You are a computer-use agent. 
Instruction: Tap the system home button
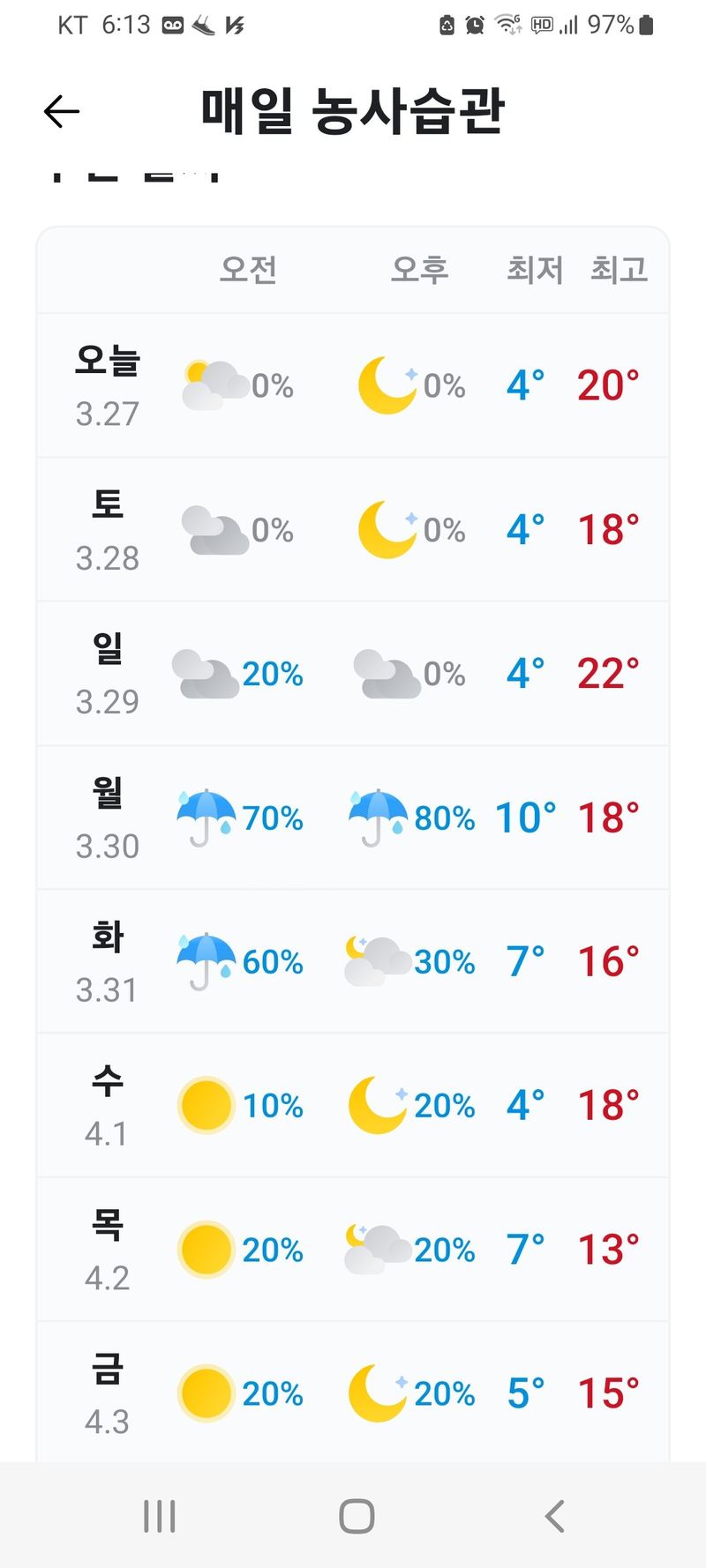(x=357, y=1516)
